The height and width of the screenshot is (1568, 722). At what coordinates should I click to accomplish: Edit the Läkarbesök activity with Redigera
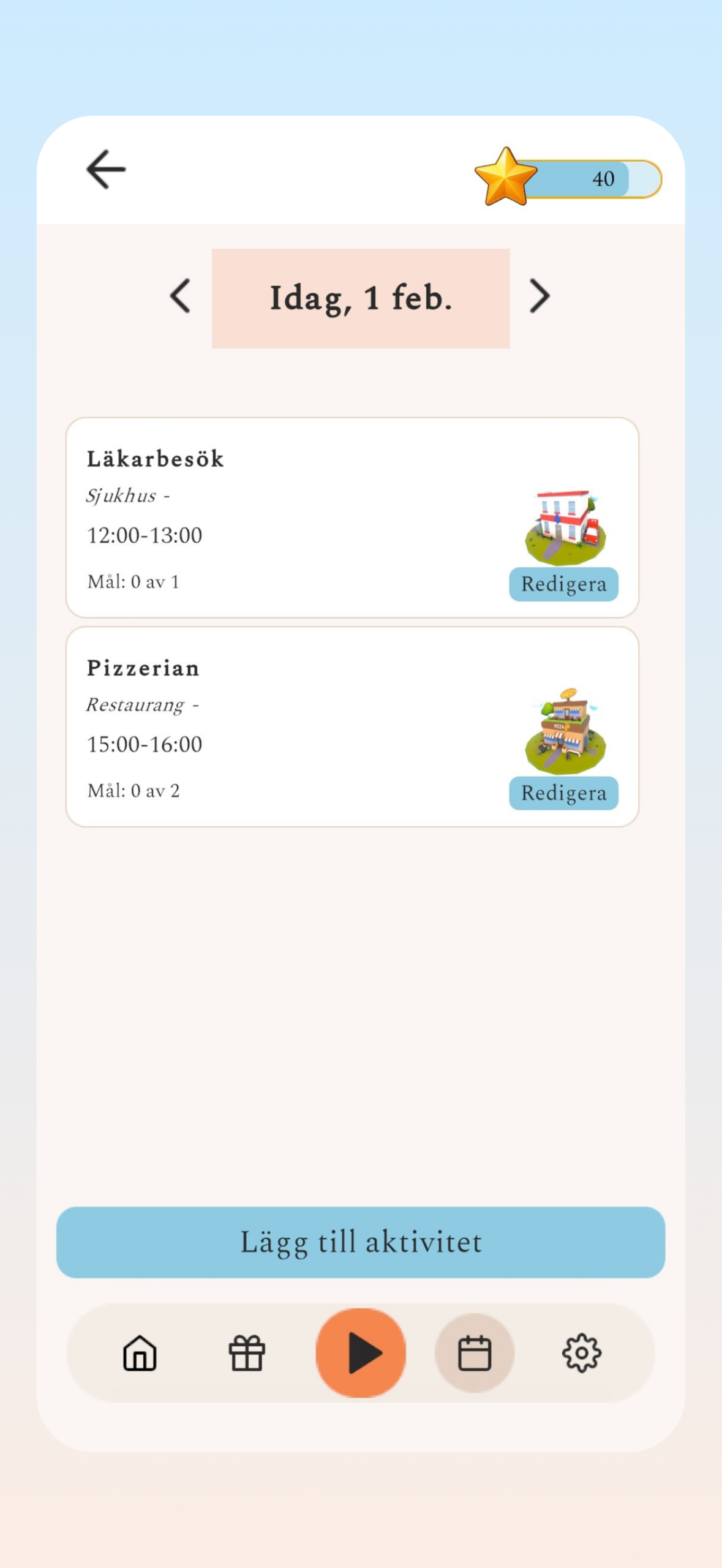point(563,584)
